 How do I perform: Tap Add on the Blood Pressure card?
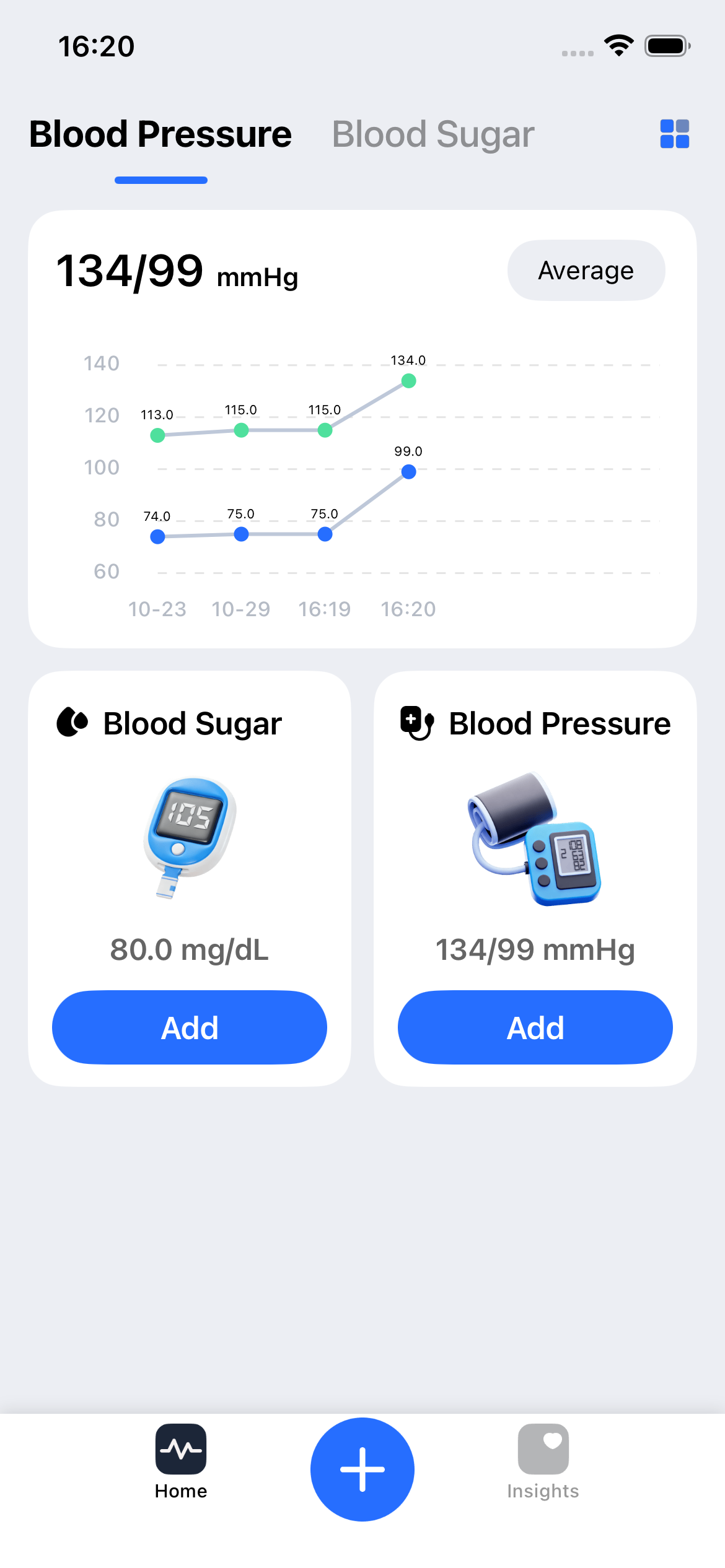(x=534, y=1027)
